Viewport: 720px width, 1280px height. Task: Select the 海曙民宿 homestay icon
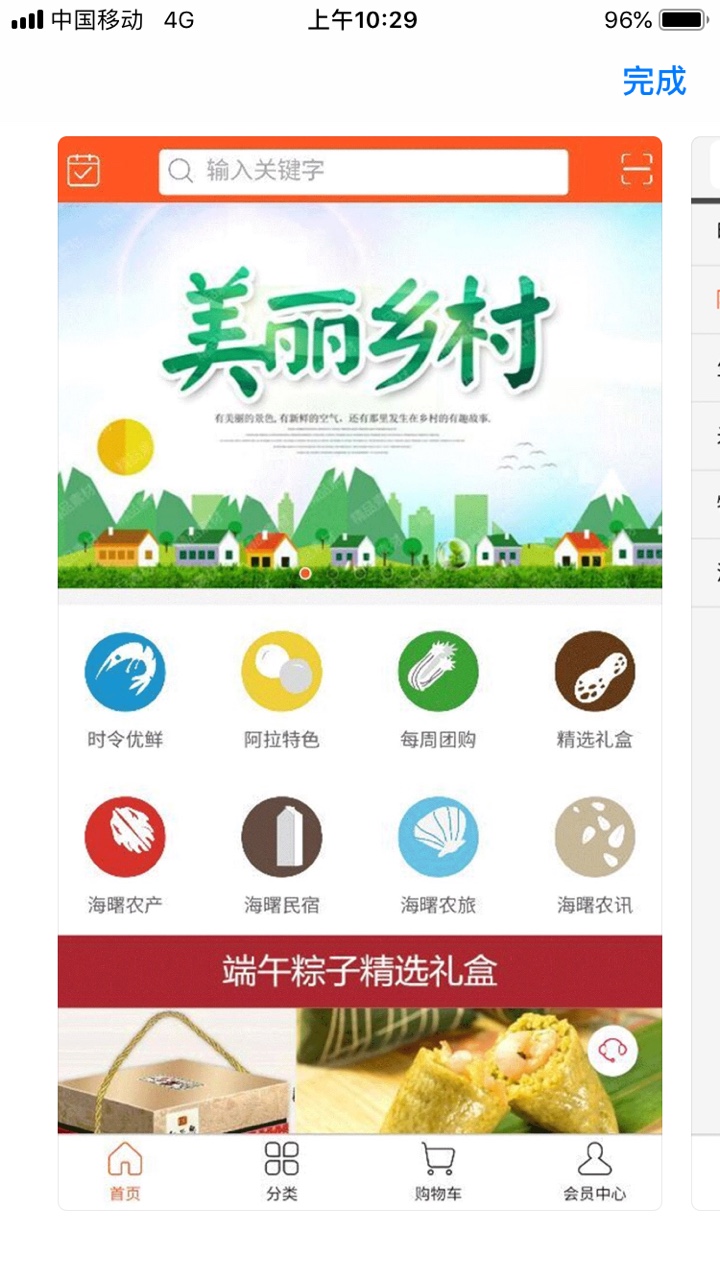pos(281,840)
